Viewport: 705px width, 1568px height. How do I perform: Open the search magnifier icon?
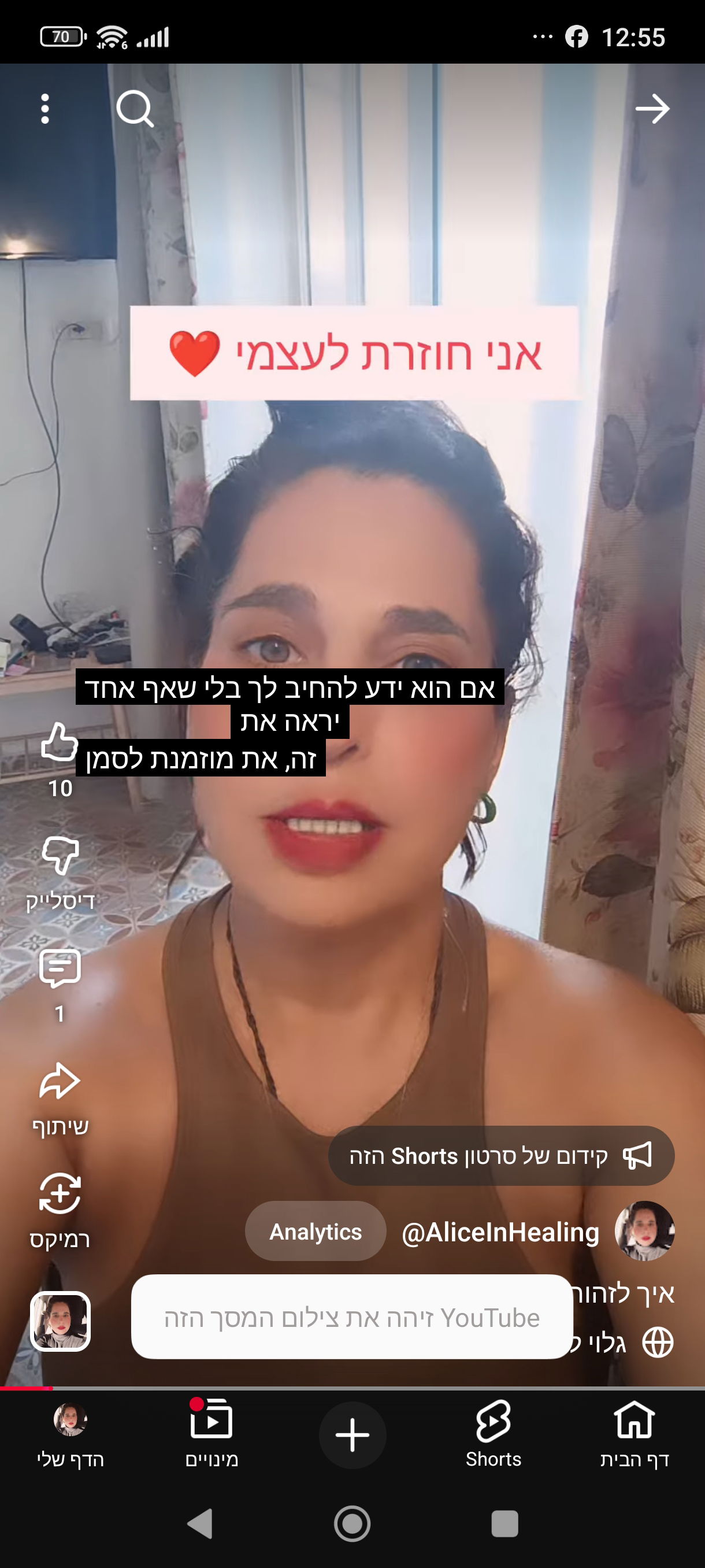coord(135,109)
